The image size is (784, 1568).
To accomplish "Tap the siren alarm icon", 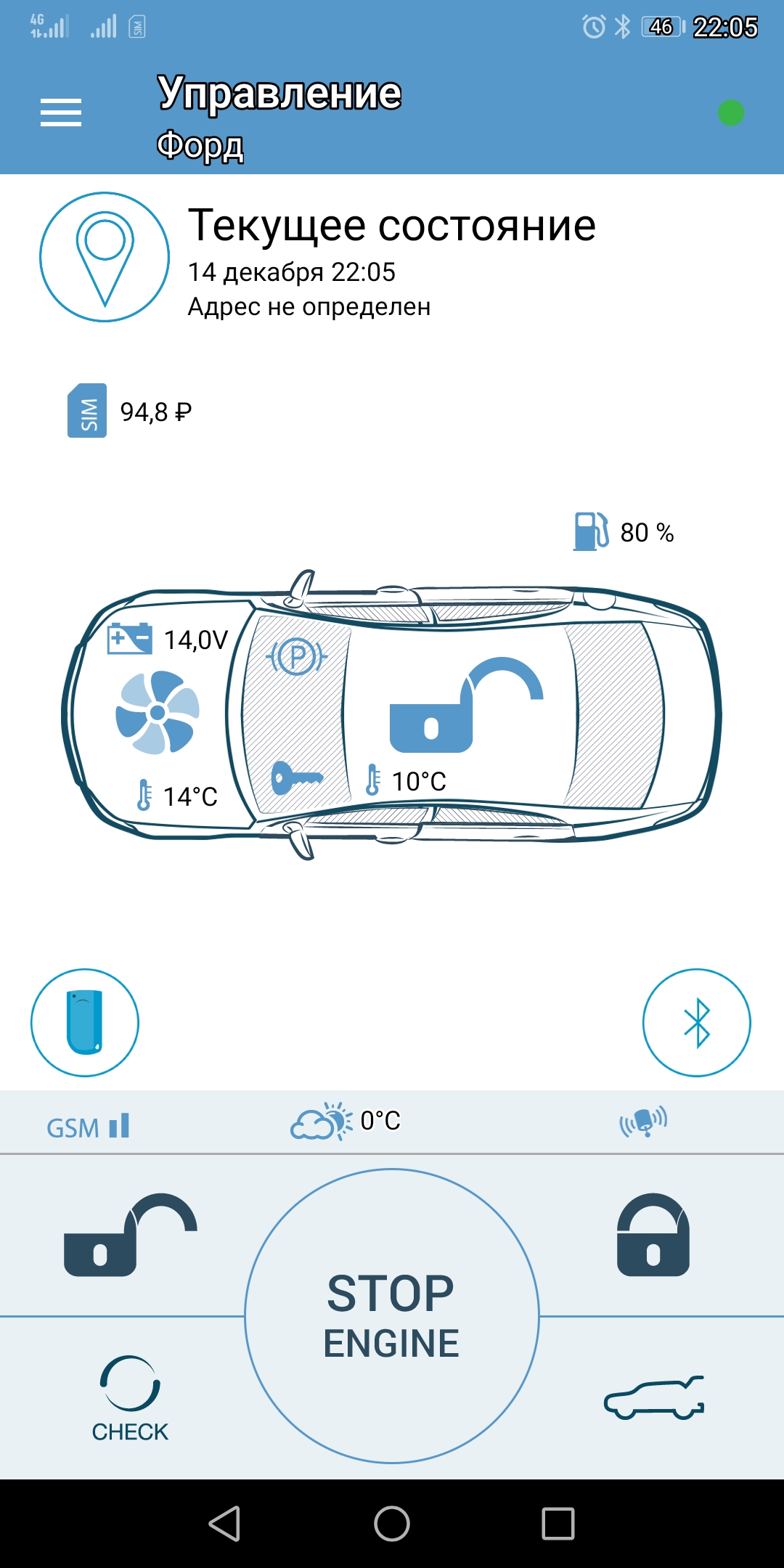I will coord(643,1122).
